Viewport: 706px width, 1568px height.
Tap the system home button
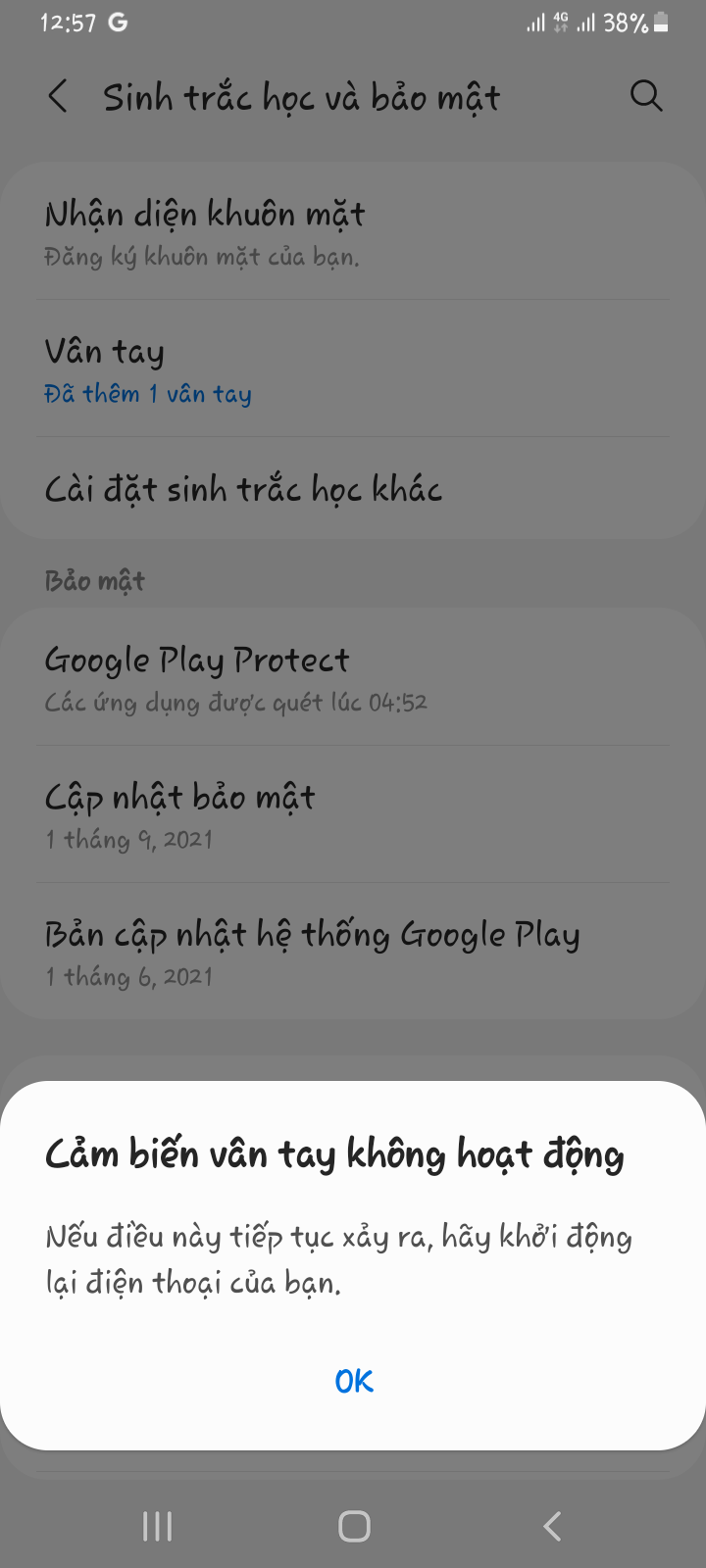click(354, 1526)
